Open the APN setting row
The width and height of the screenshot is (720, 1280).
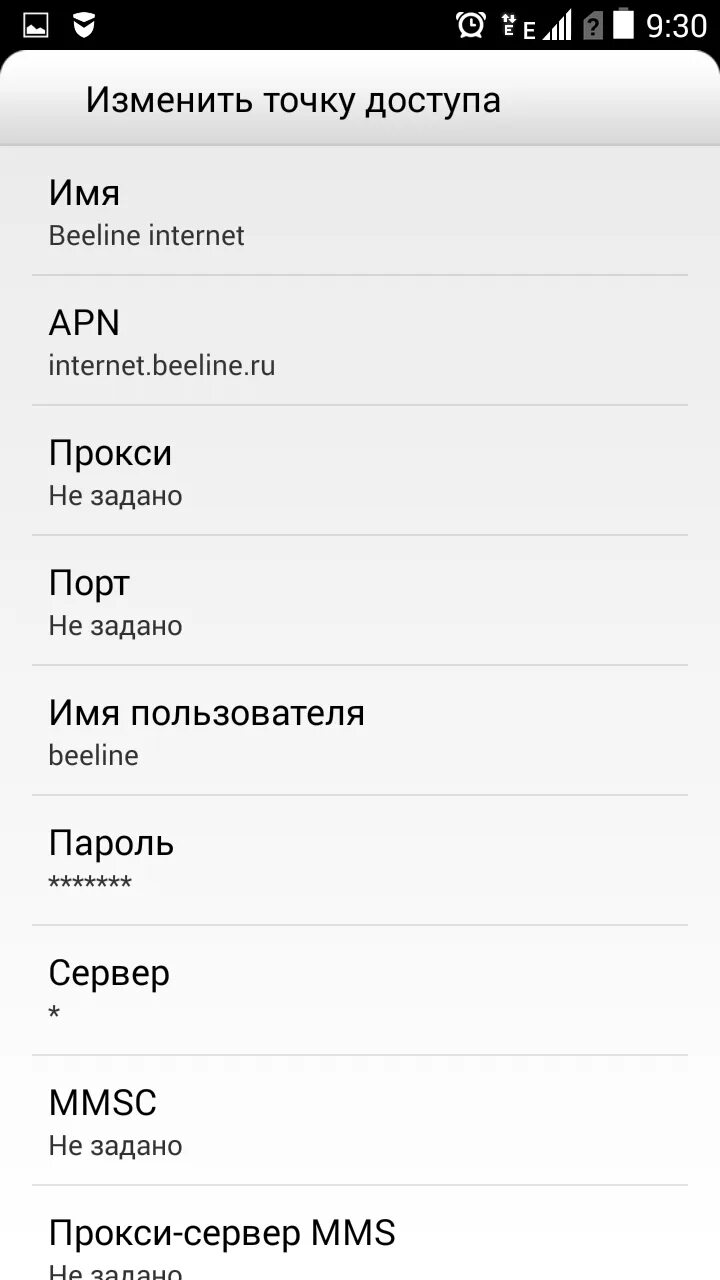coord(360,341)
